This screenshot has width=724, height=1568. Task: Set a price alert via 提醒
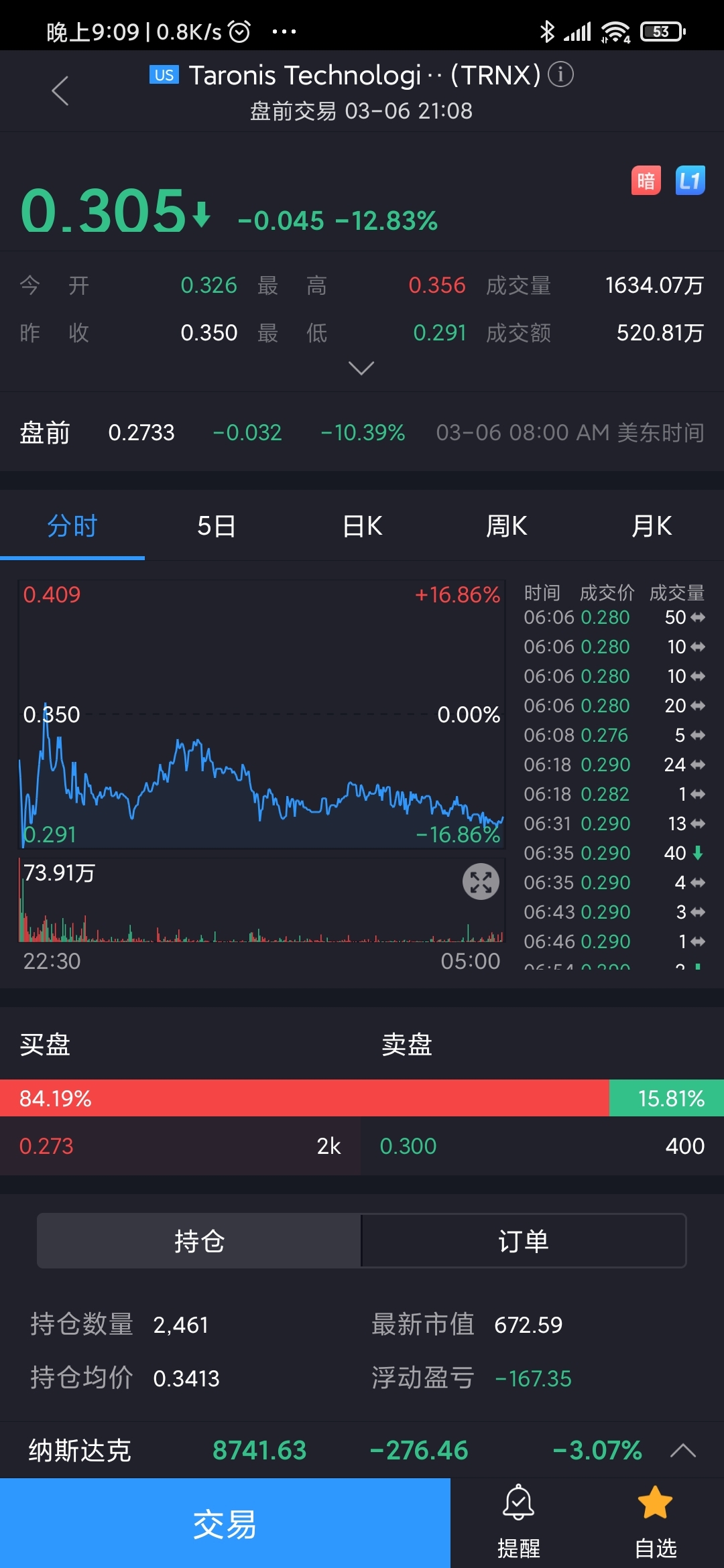point(519,1521)
